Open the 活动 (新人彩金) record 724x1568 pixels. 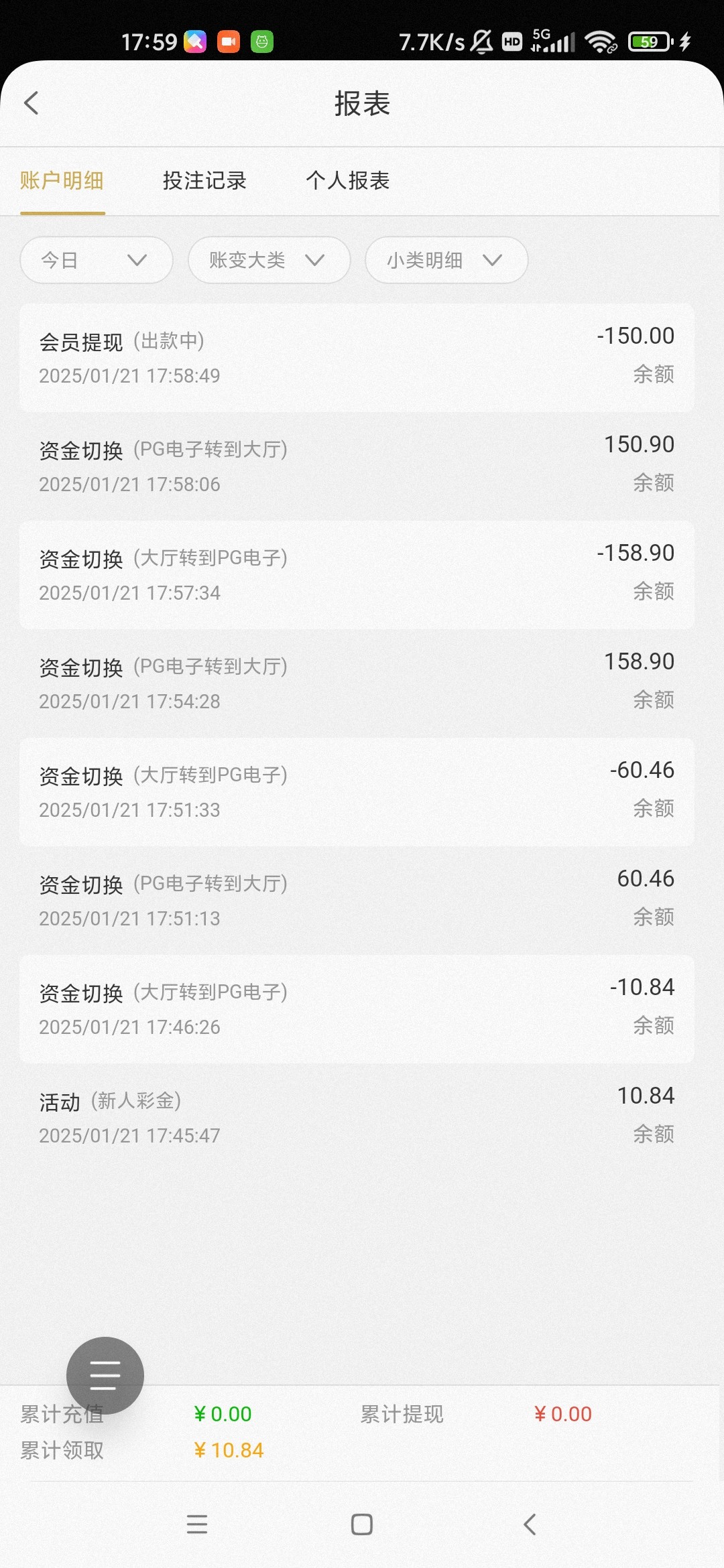click(357, 1116)
